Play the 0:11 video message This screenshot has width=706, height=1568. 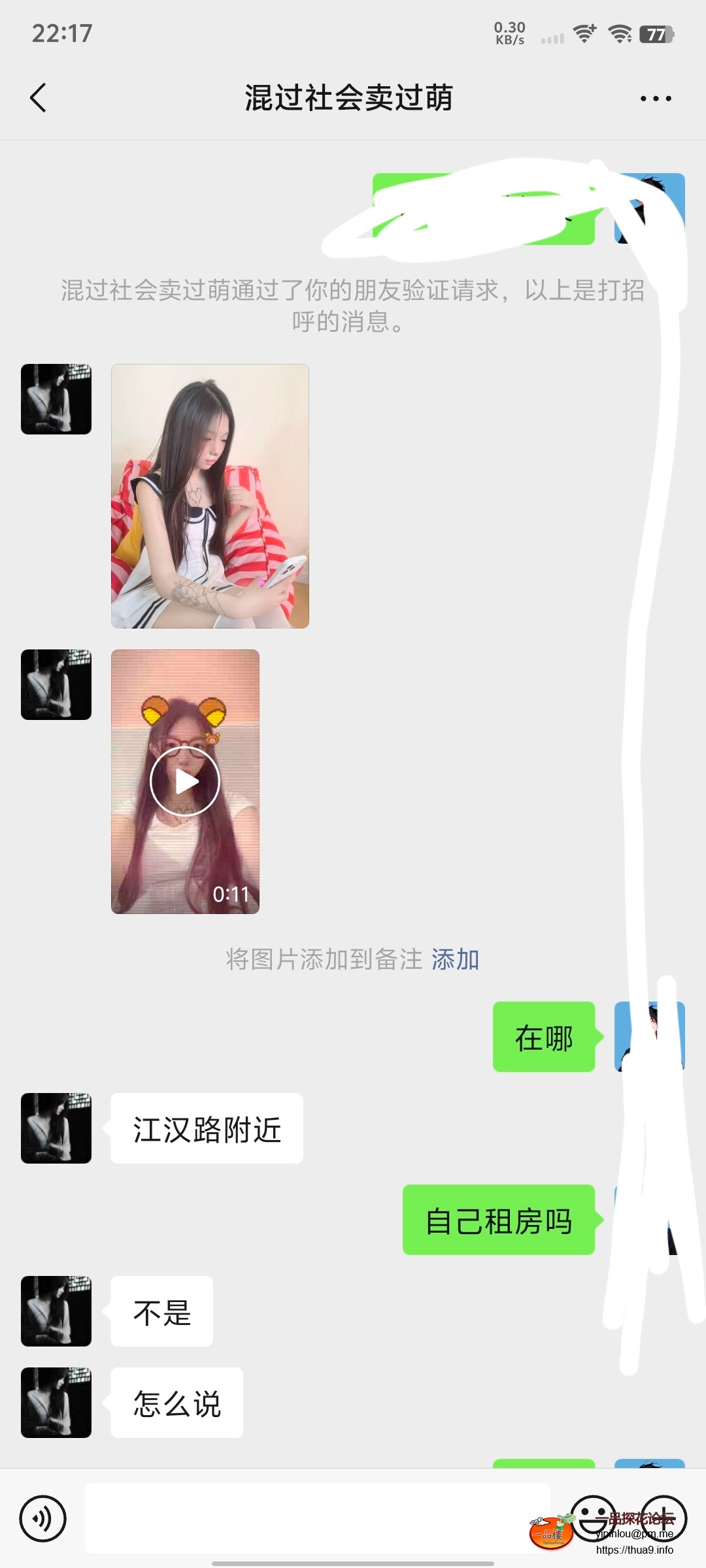(x=185, y=781)
